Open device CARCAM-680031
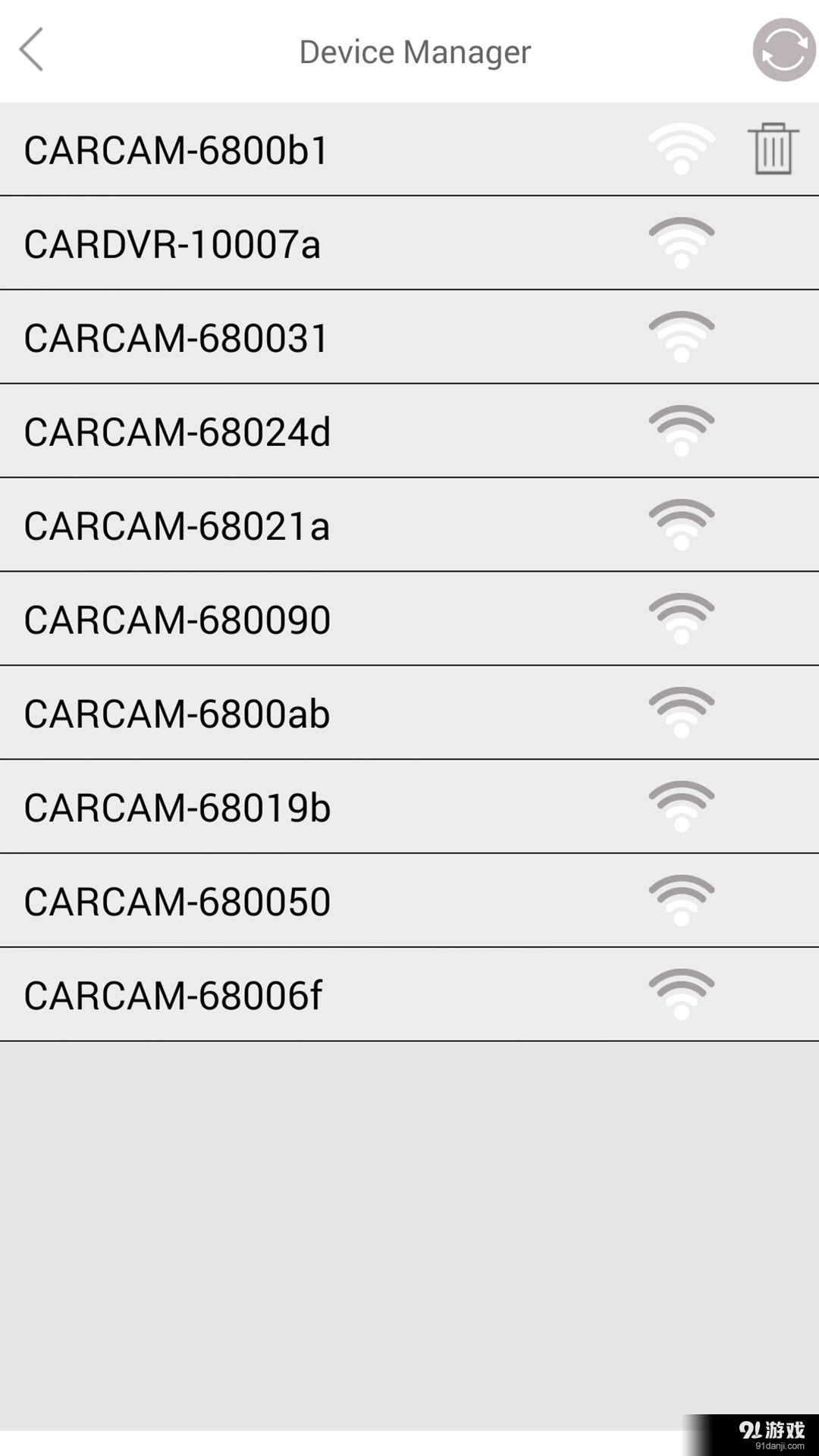The width and height of the screenshot is (819, 1456). click(176, 338)
